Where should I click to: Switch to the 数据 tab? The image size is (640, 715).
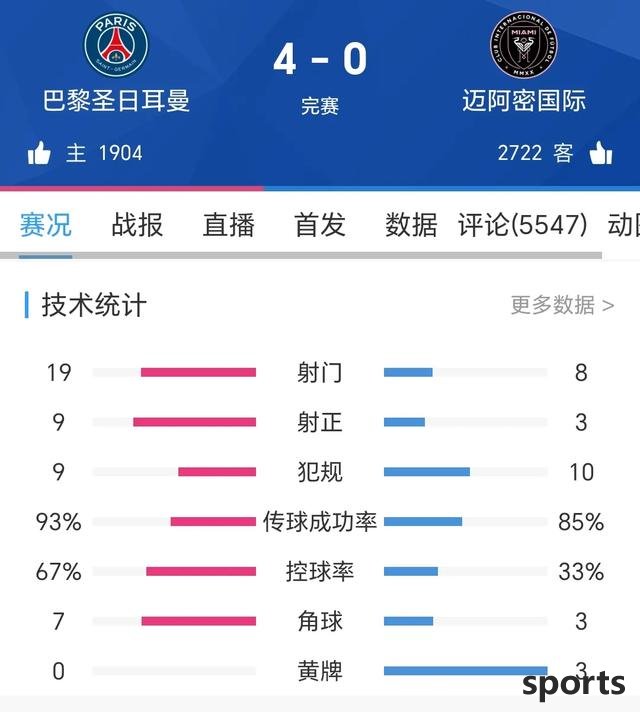411,225
